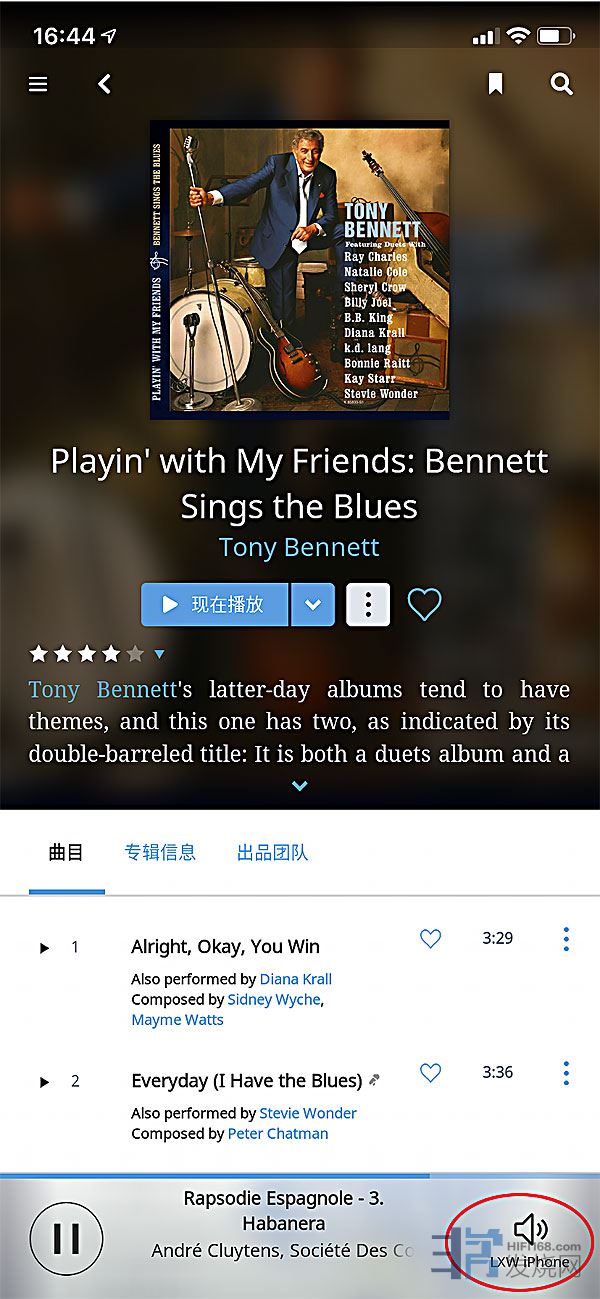
Task: Switch to the 专辑信息 tab
Action: (x=160, y=853)
